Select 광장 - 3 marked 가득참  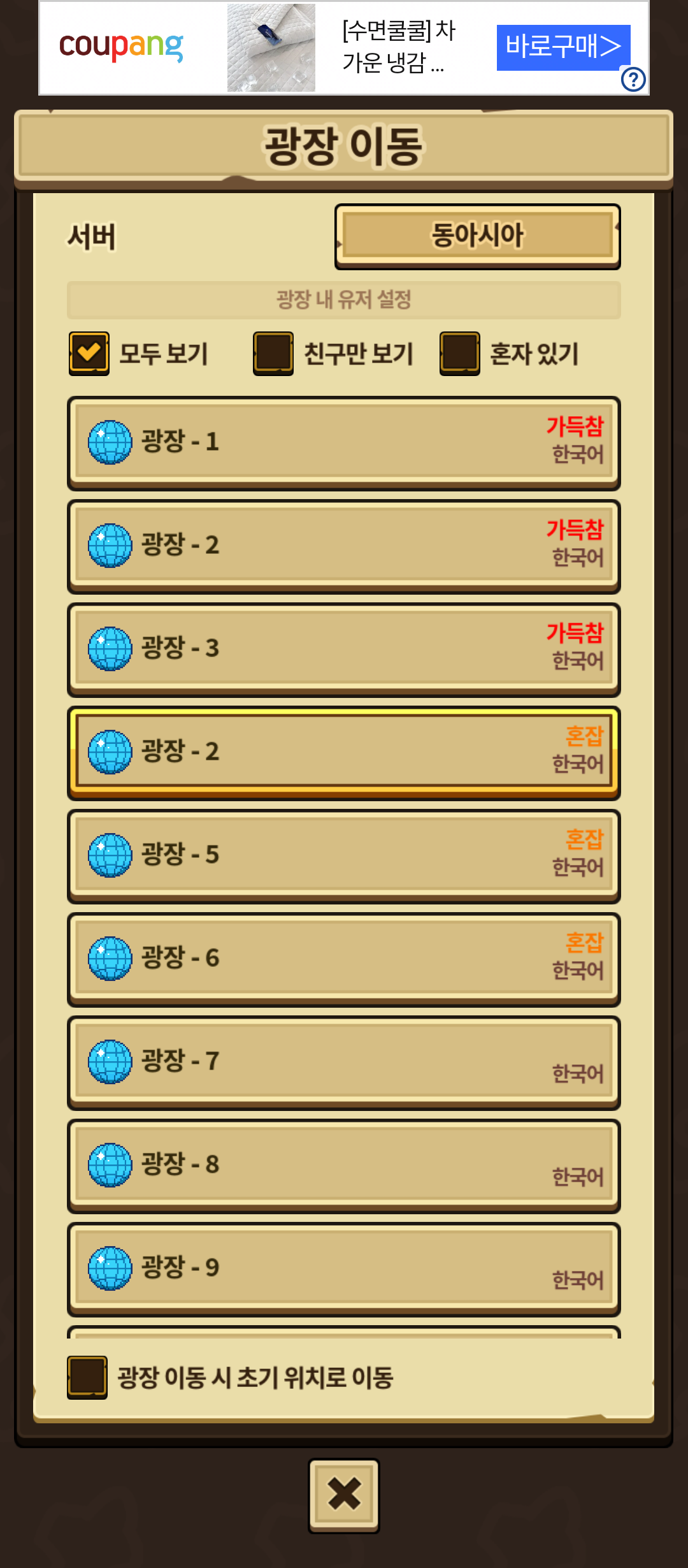[x=344, y=649]
